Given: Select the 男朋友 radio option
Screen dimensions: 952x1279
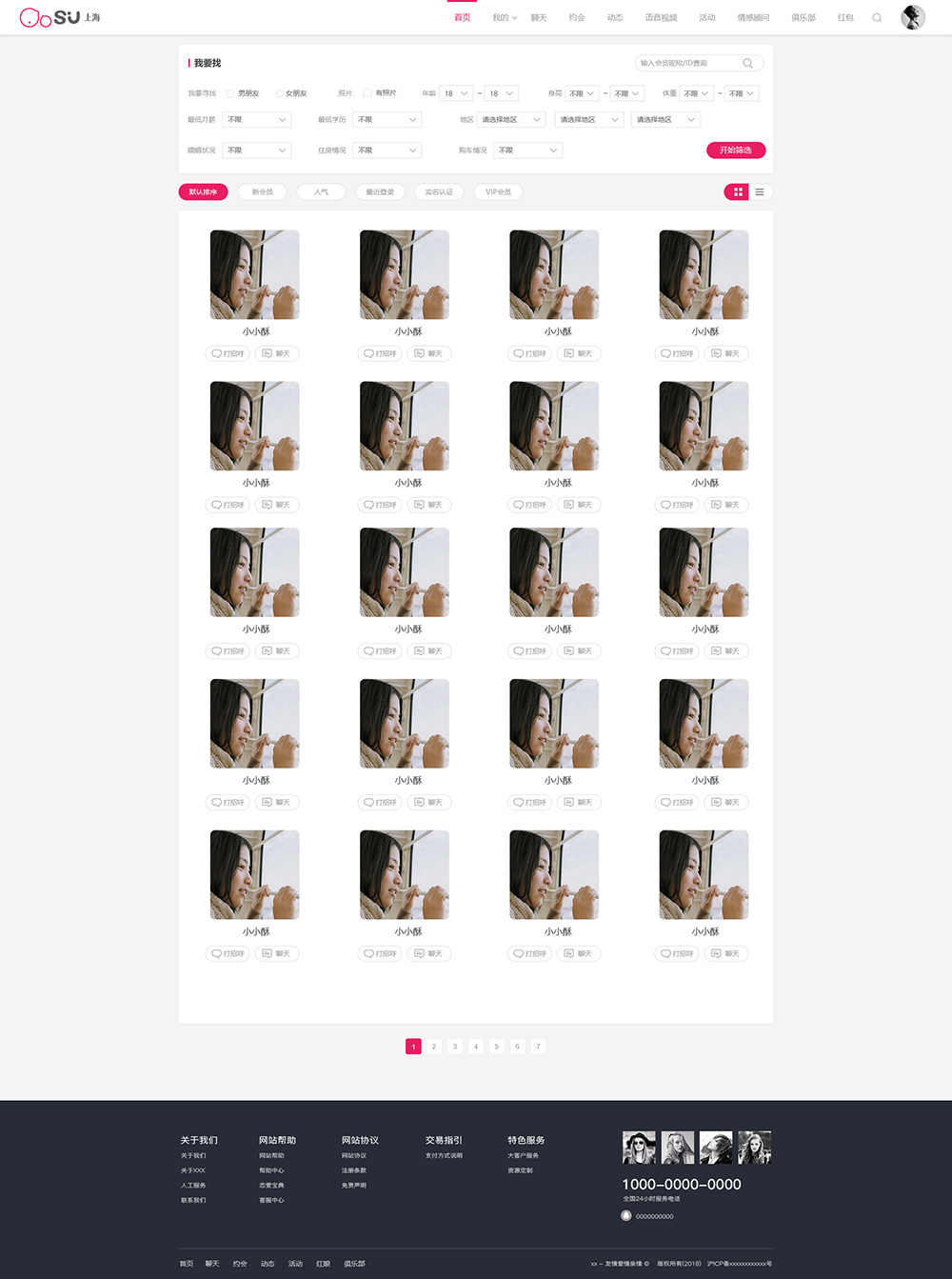Looking at the screenshot, I should coord(230,93).
